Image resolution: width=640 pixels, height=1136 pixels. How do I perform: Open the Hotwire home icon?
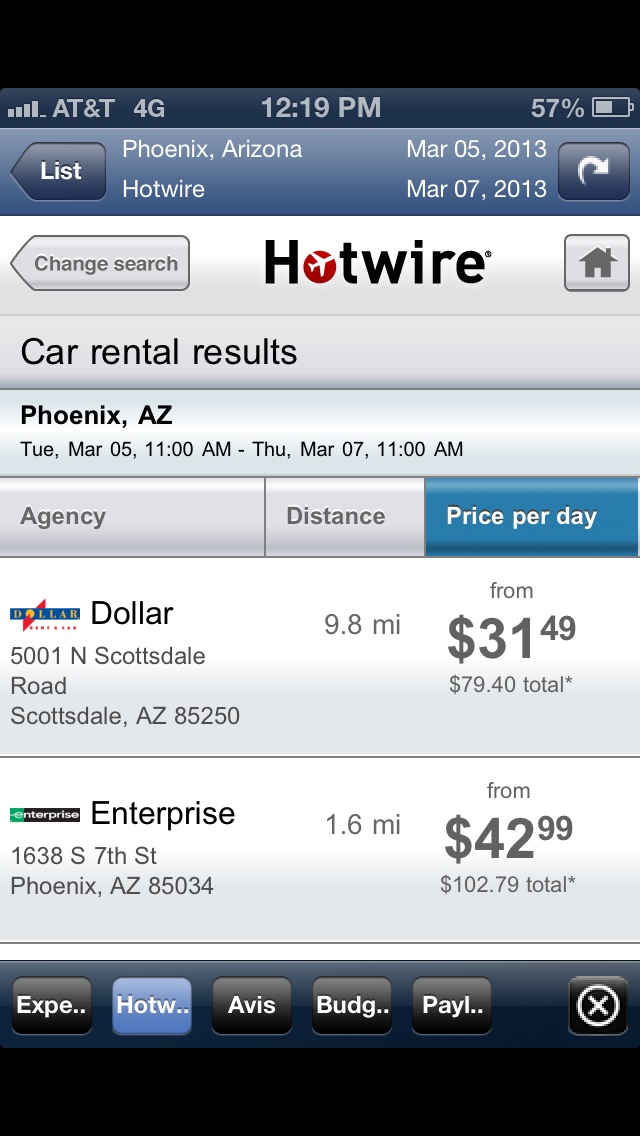point(596,263)
